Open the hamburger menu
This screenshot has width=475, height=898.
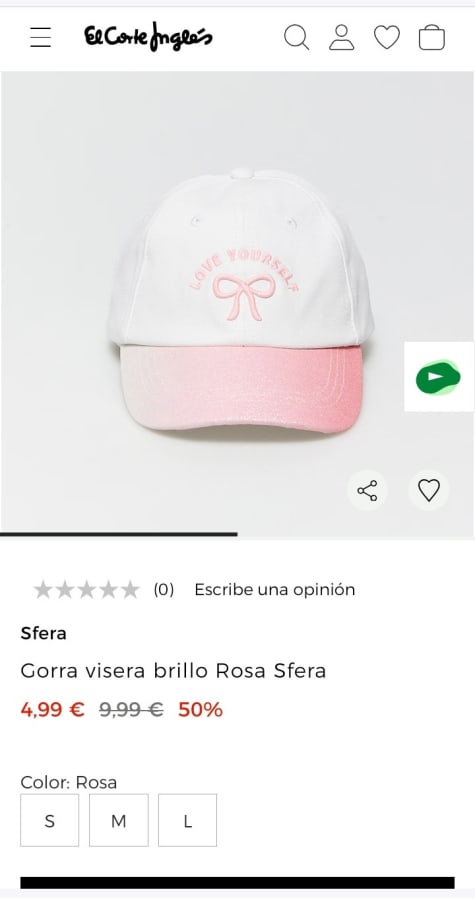[x=41, y=37]
